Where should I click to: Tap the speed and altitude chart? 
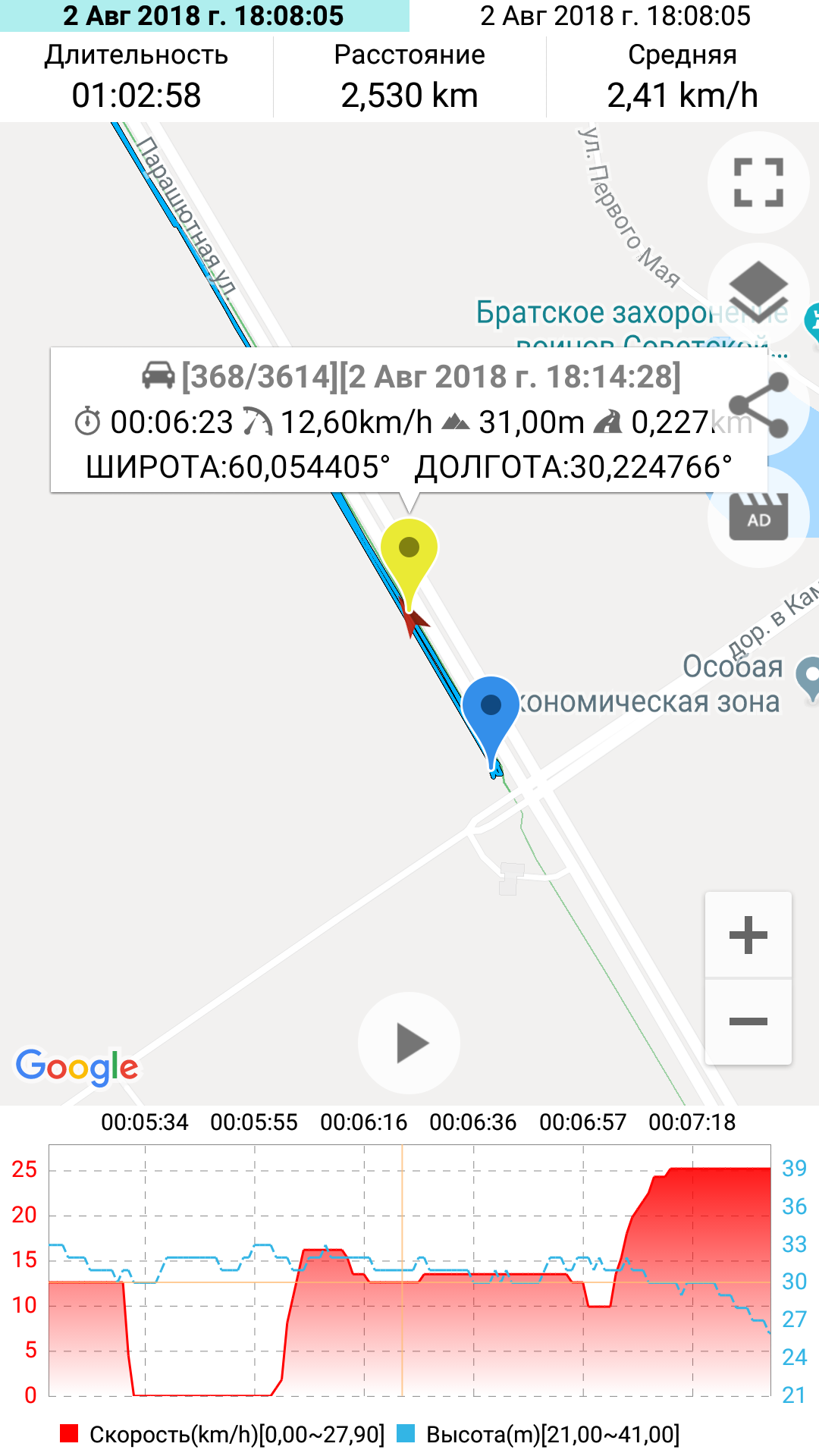409,1270
